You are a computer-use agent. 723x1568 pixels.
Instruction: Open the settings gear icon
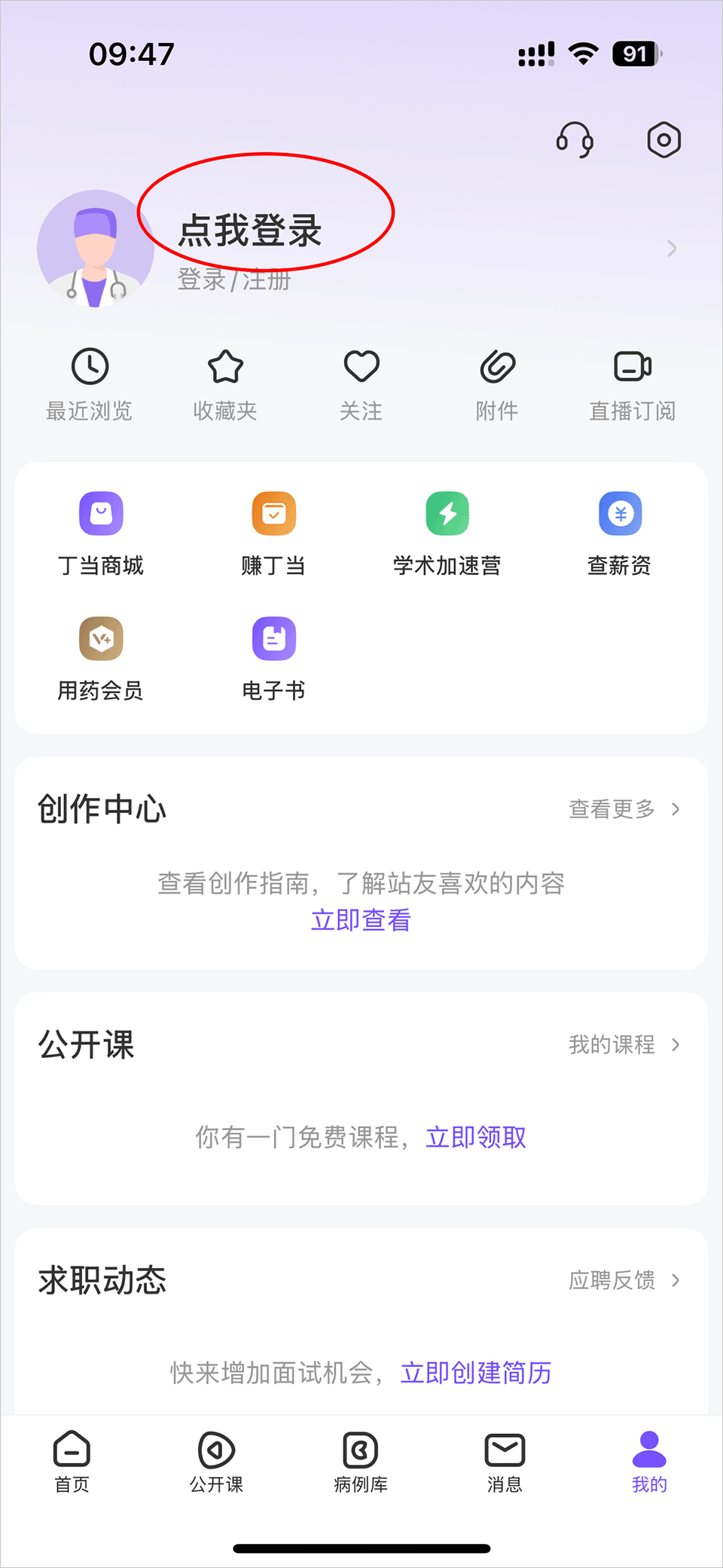click(x=664, y=140)
